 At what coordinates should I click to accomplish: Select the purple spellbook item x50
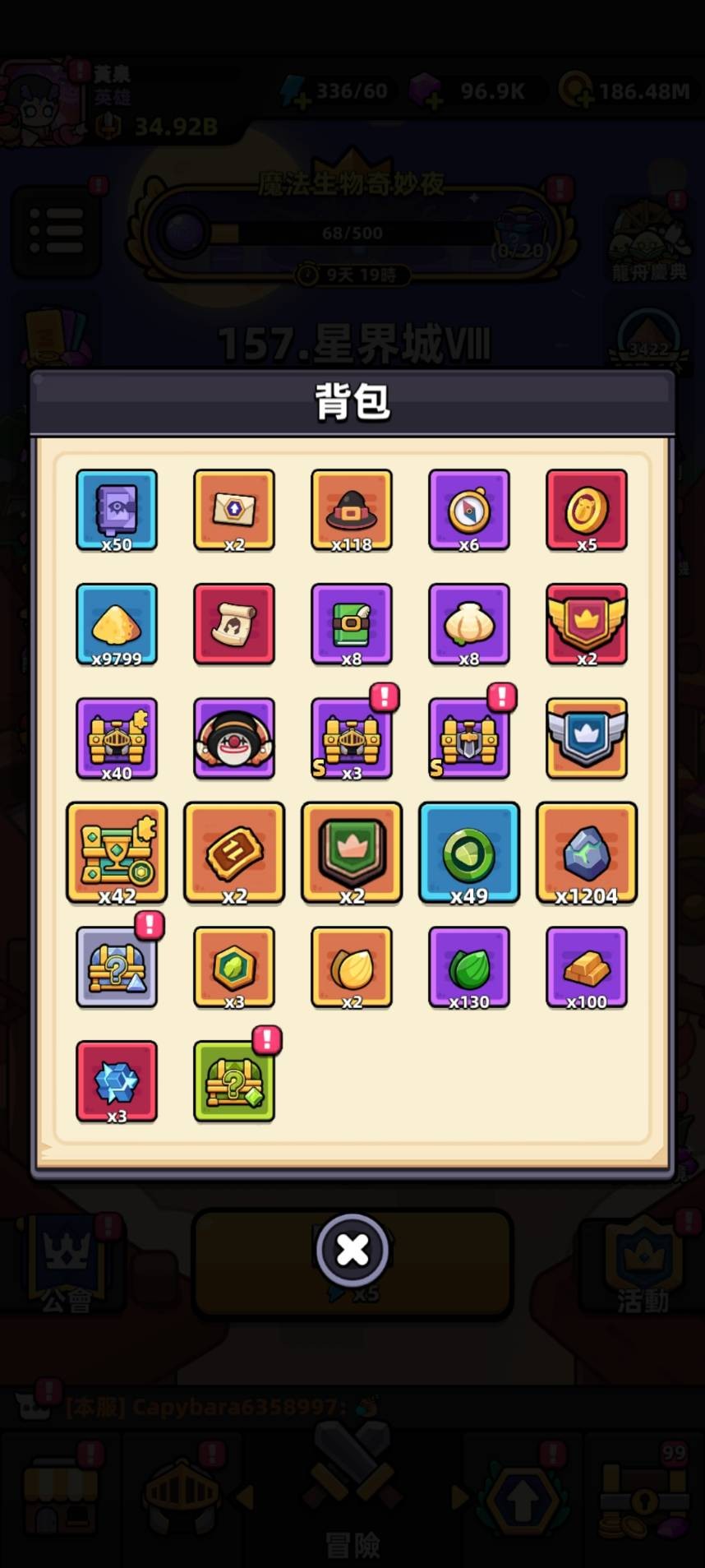(117, 510)
